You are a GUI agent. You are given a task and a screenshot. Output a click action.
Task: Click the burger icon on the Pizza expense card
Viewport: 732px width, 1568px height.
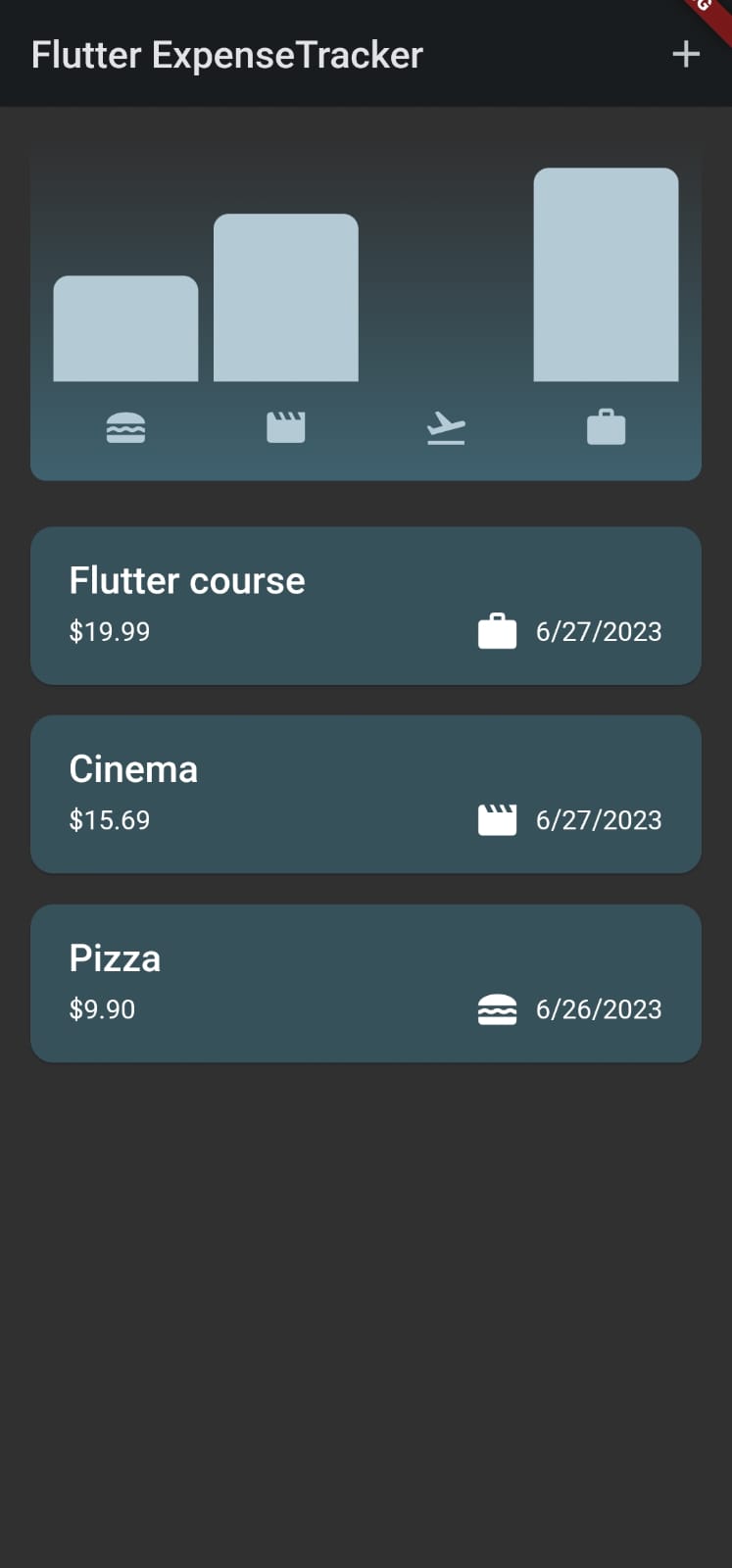(x=498, y=1008)
